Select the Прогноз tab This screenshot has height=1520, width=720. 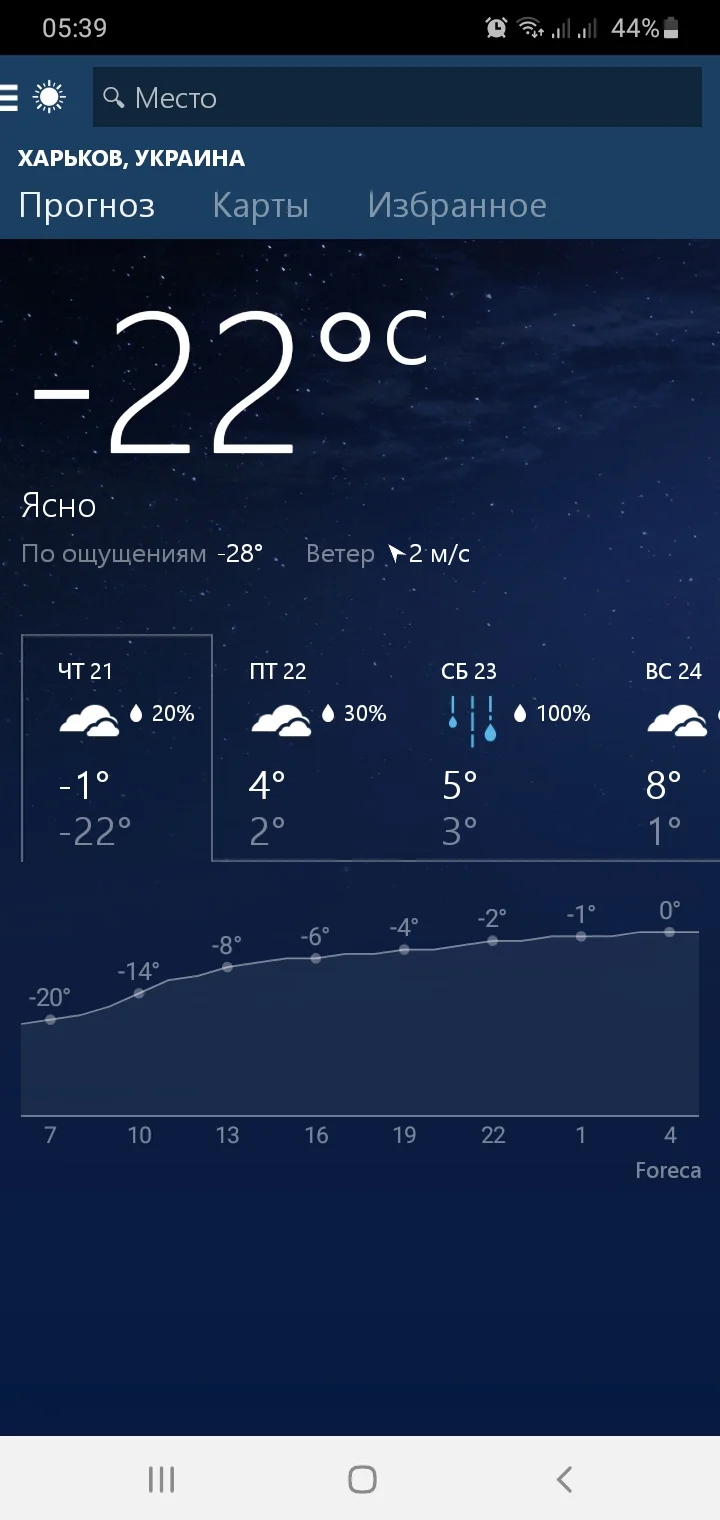point(87,204)
